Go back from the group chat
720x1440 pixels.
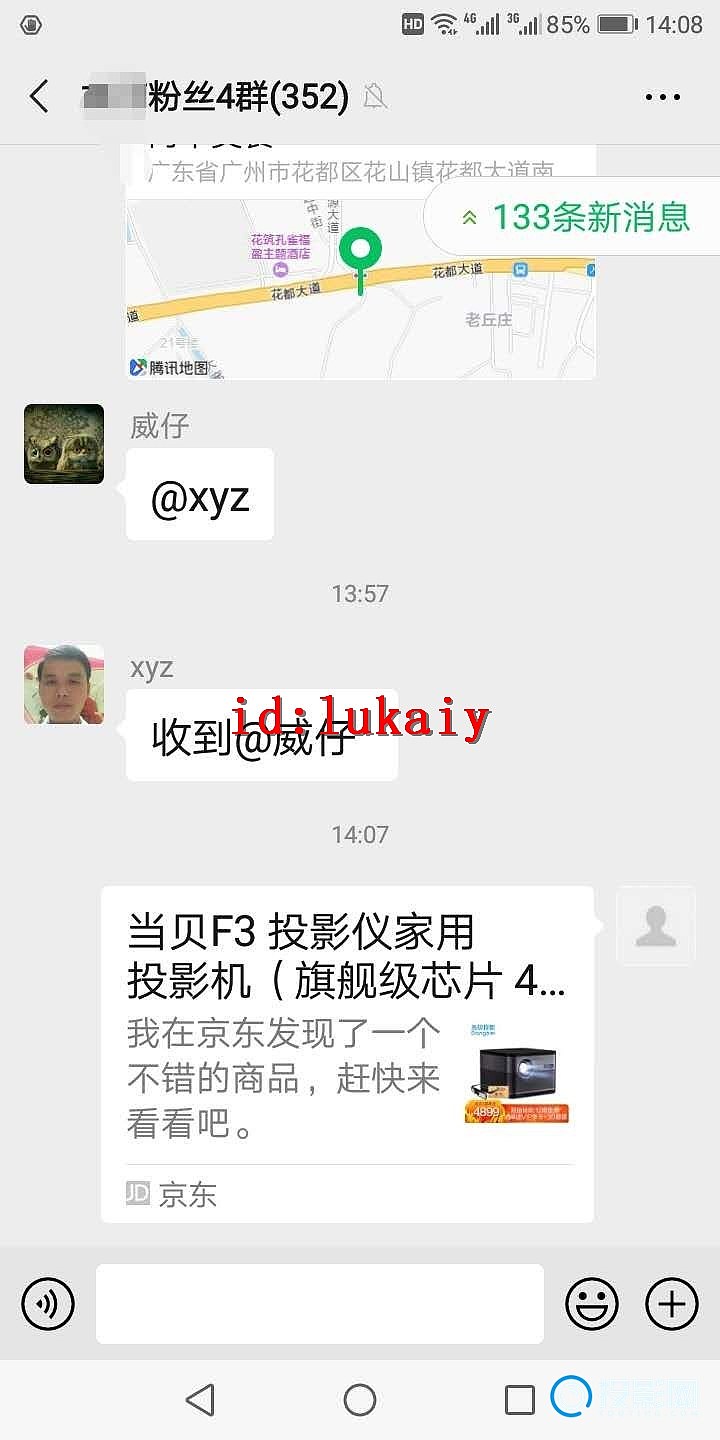point(39,97)
